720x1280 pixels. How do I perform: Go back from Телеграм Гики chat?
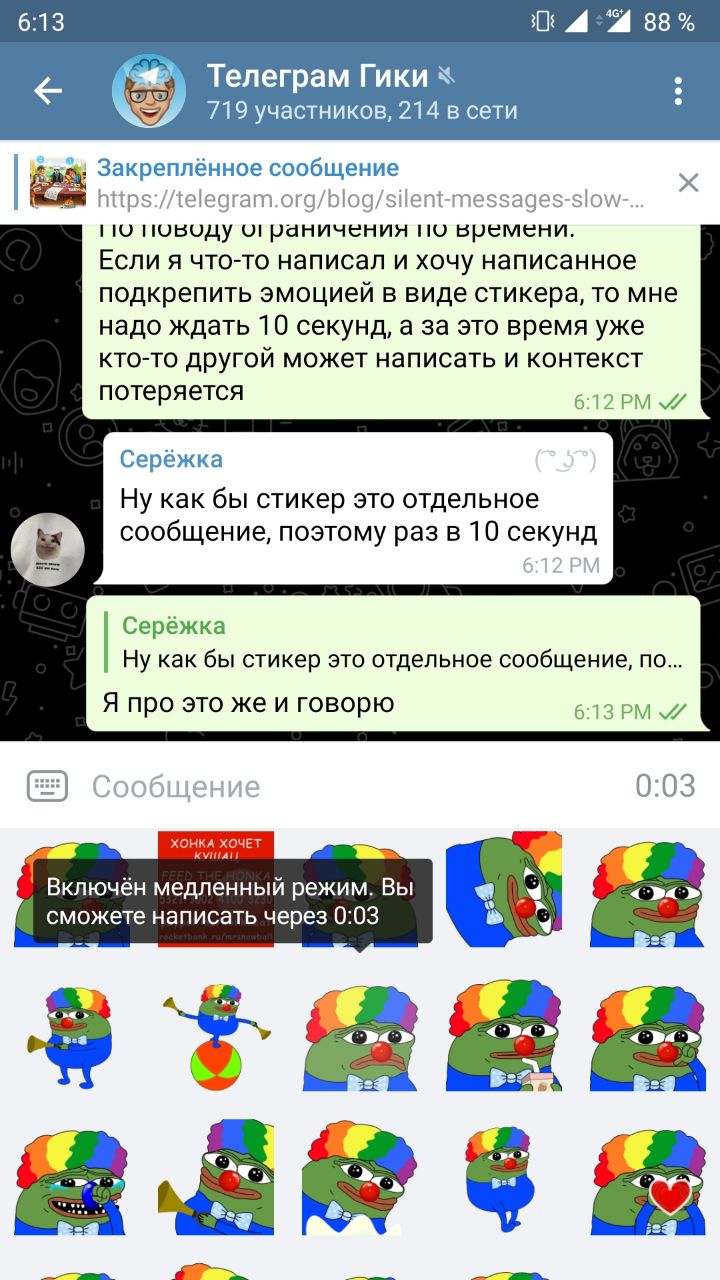tap(47, 91)
